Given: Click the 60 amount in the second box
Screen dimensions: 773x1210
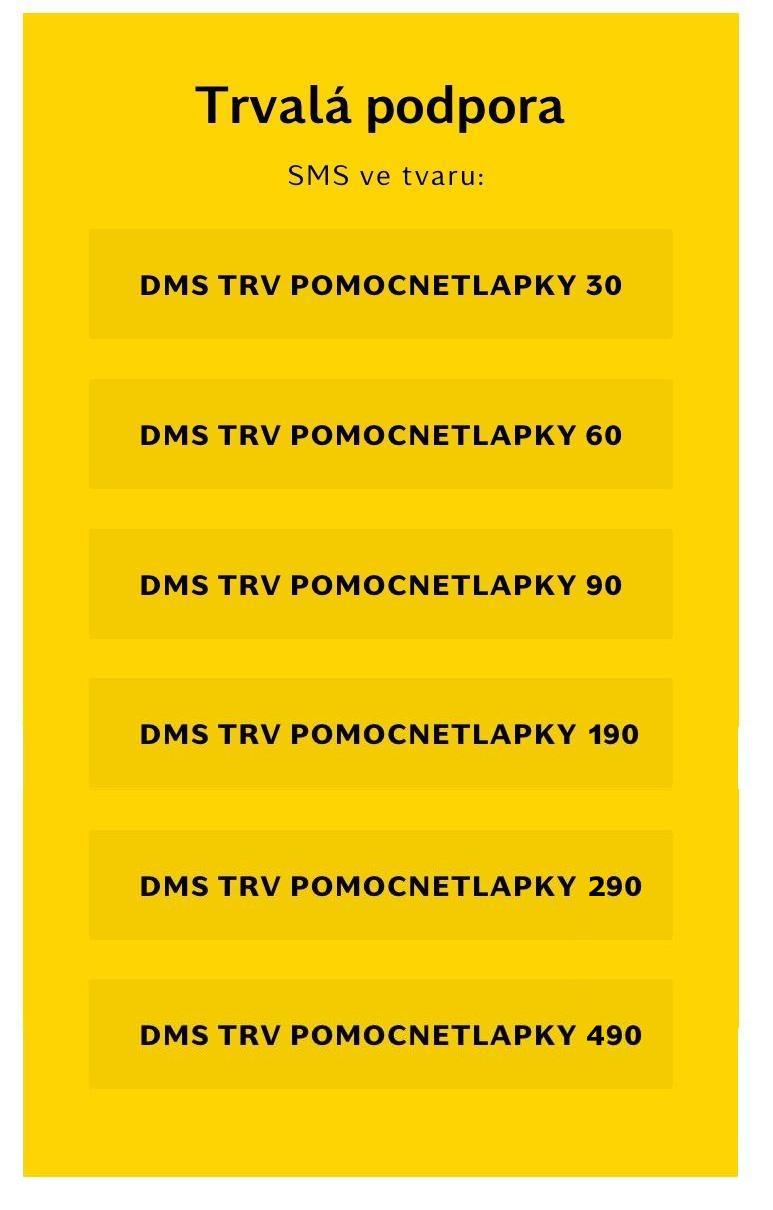Looking at the screenshot, I should tap(606, 434).
